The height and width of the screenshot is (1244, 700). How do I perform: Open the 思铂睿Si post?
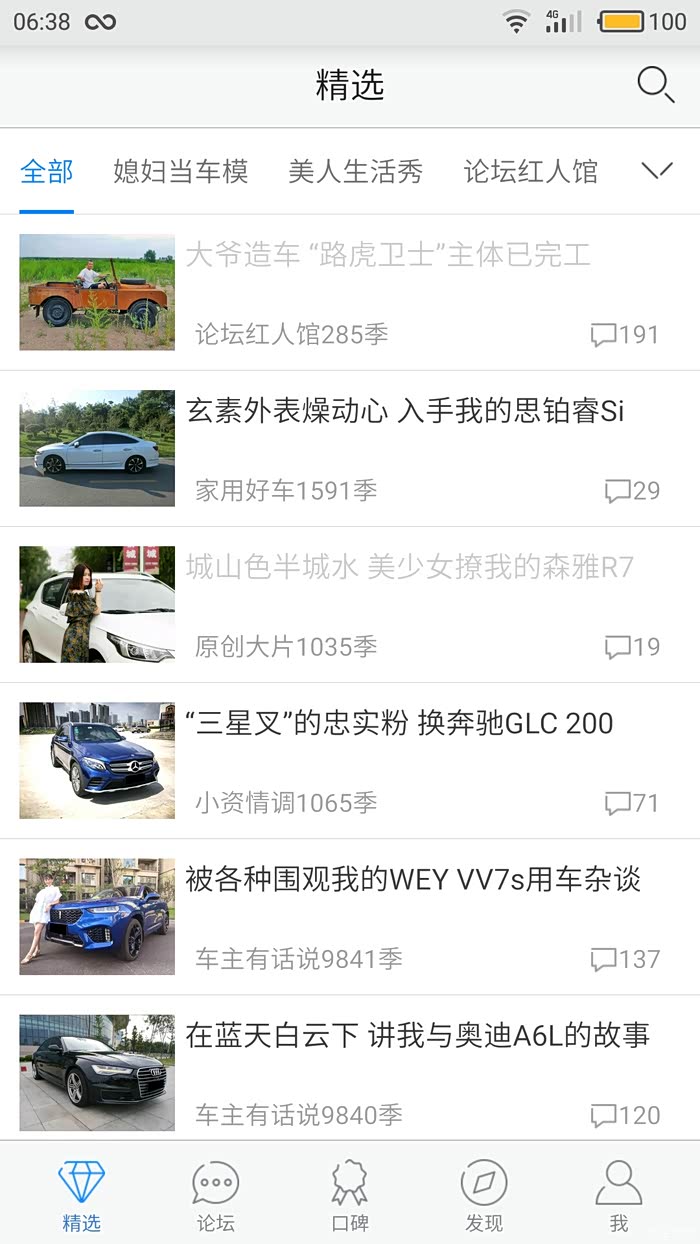405,411
